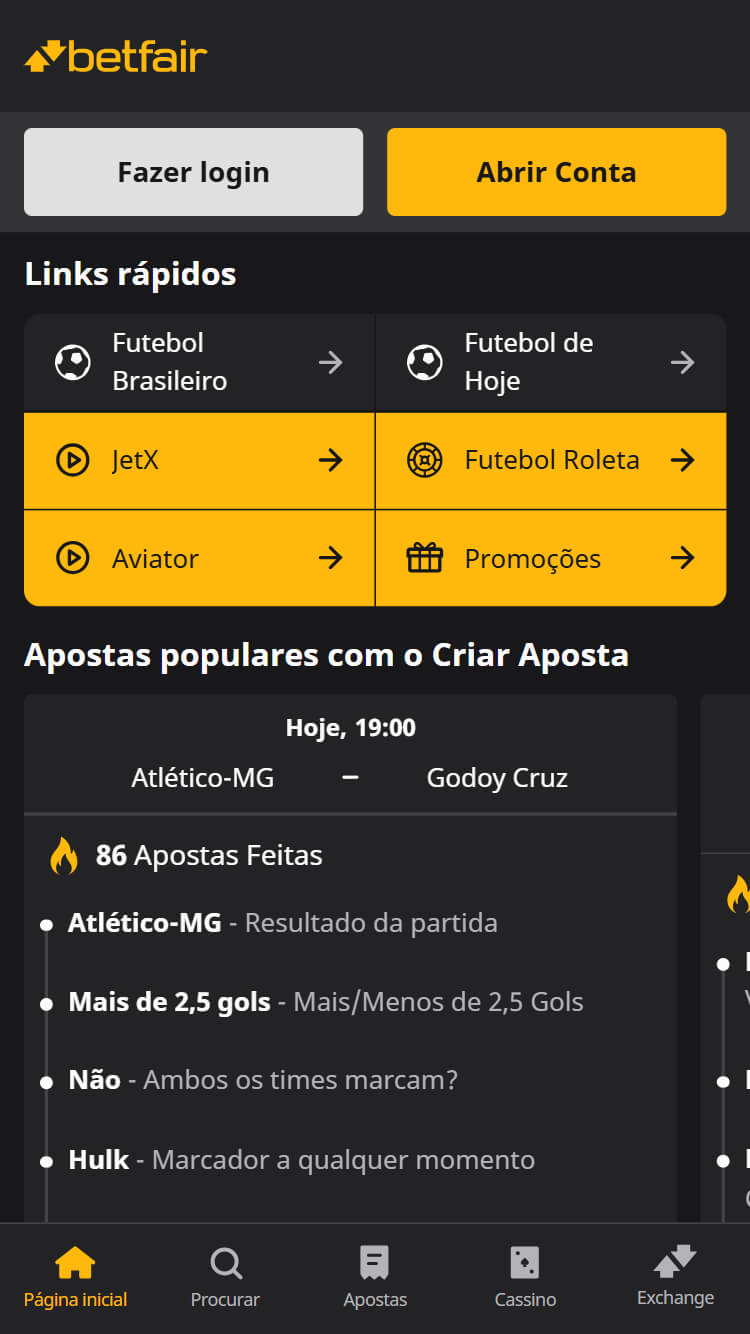View Promoções
Image resolution: width=750 pixels, height=1334 pixels.
[x=551, y=558]
